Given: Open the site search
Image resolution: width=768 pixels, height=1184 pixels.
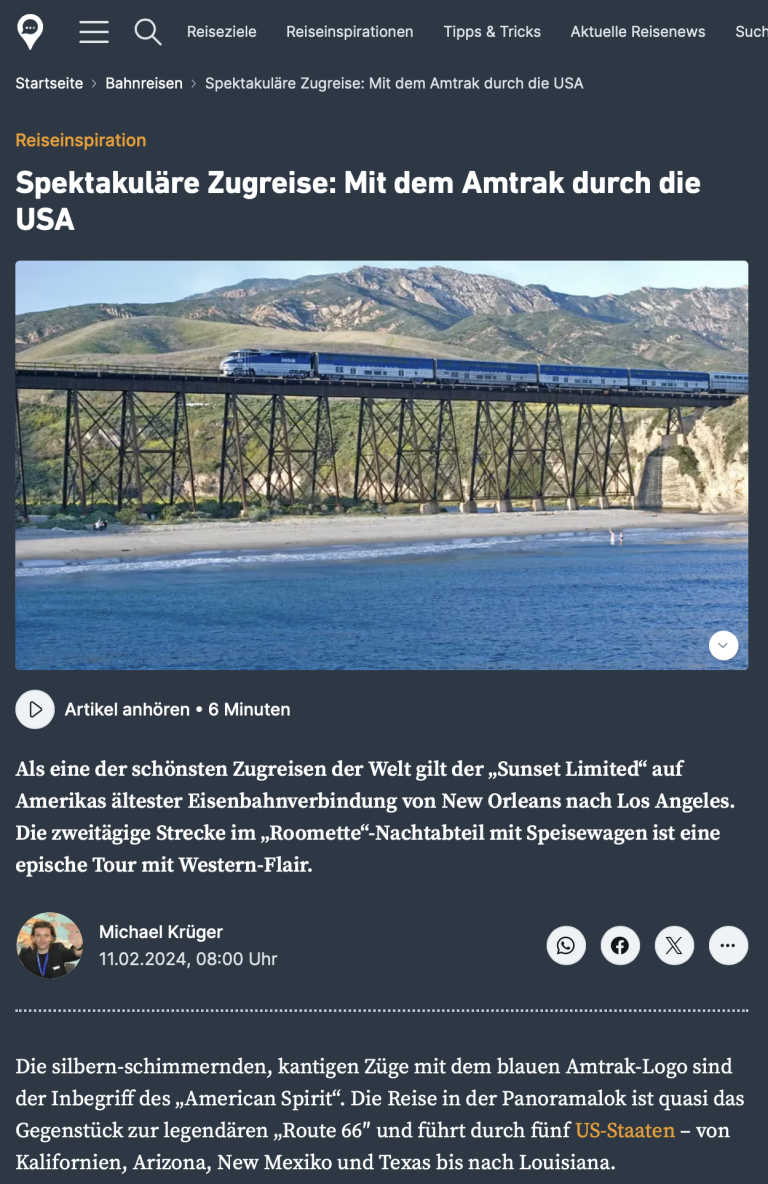Looking at the screenshot, I should tap(148, 32).
